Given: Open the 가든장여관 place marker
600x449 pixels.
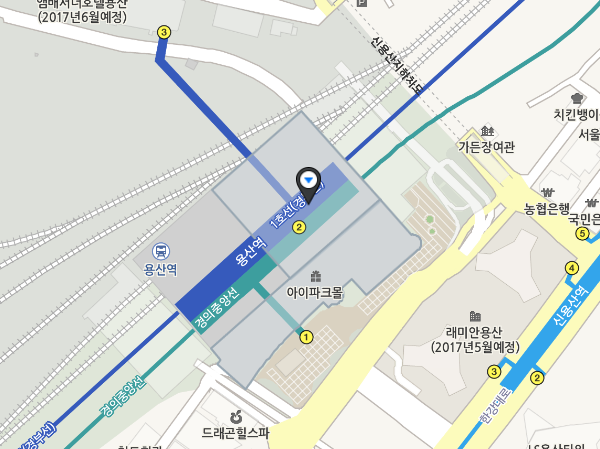Looking at the screenshot, I should [487, 131].
